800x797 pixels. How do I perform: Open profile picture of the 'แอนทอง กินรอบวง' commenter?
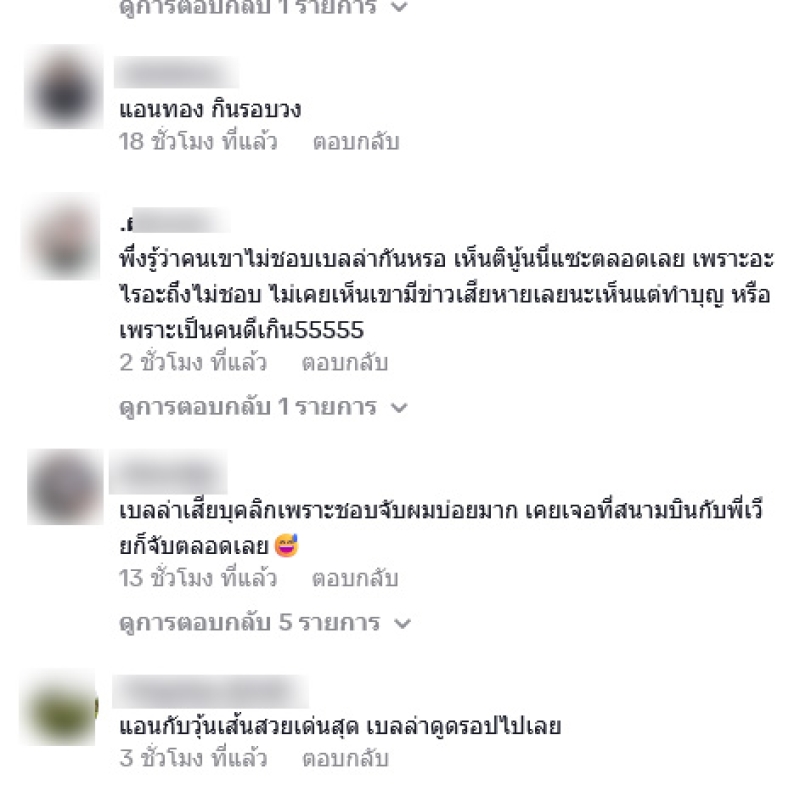tap(62, 91)
